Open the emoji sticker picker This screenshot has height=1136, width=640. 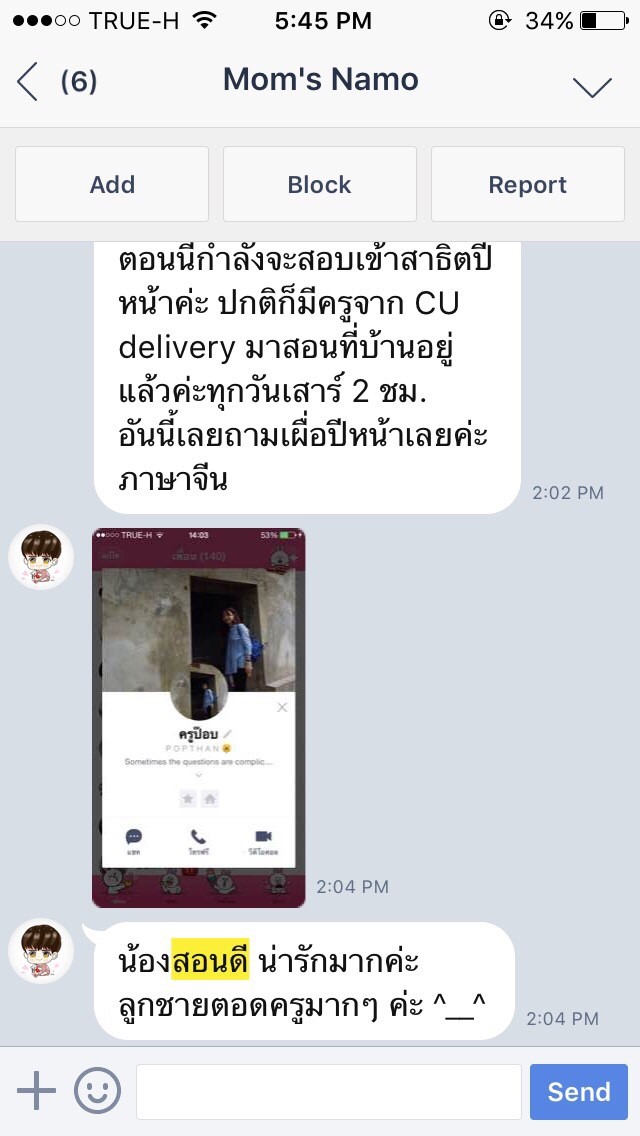pos(97,1090)
